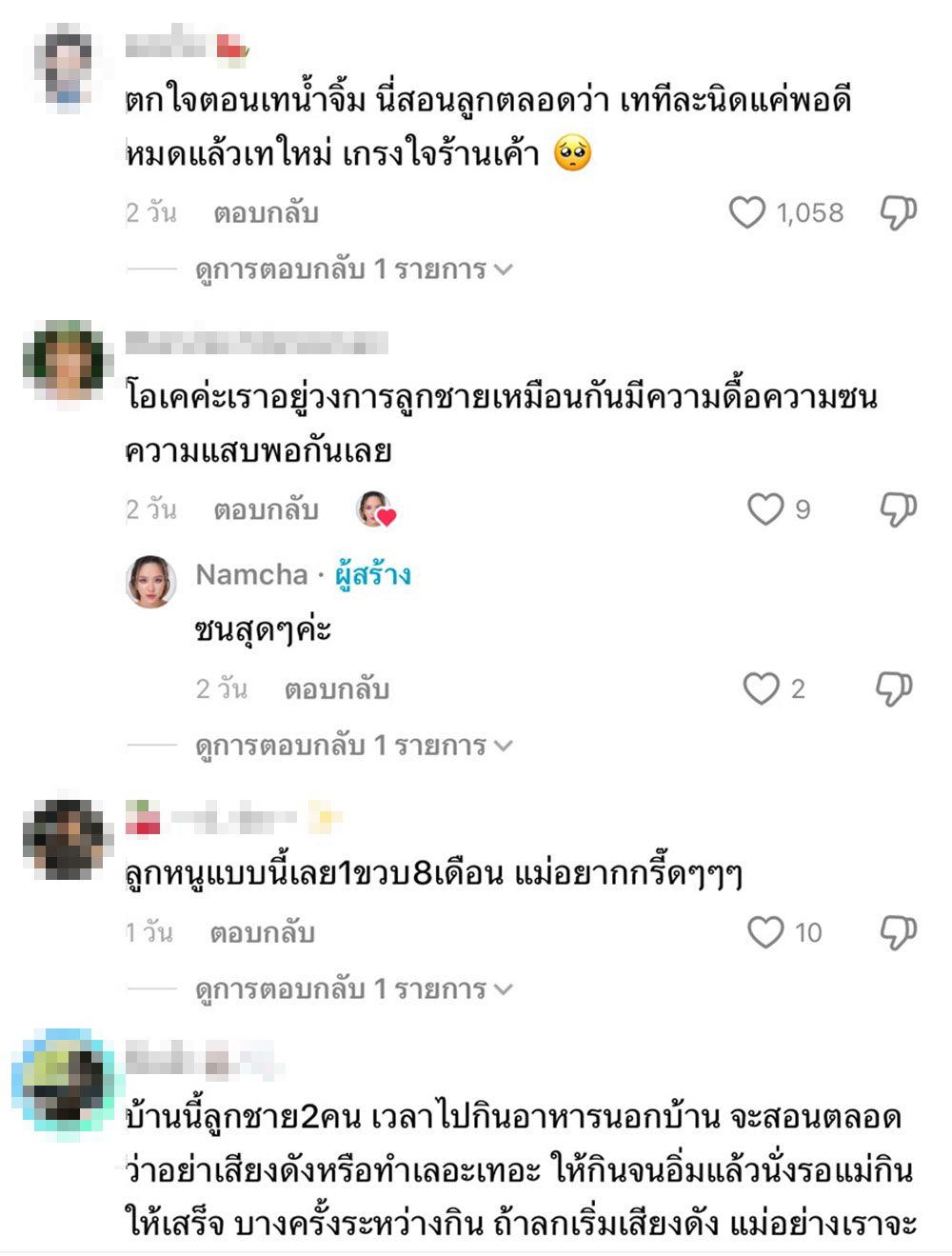The height and width of the screenshot is (1256, 952).
Task: Open avatar of ลูกชาย2คน commenter
Action: click(64, 1079)
